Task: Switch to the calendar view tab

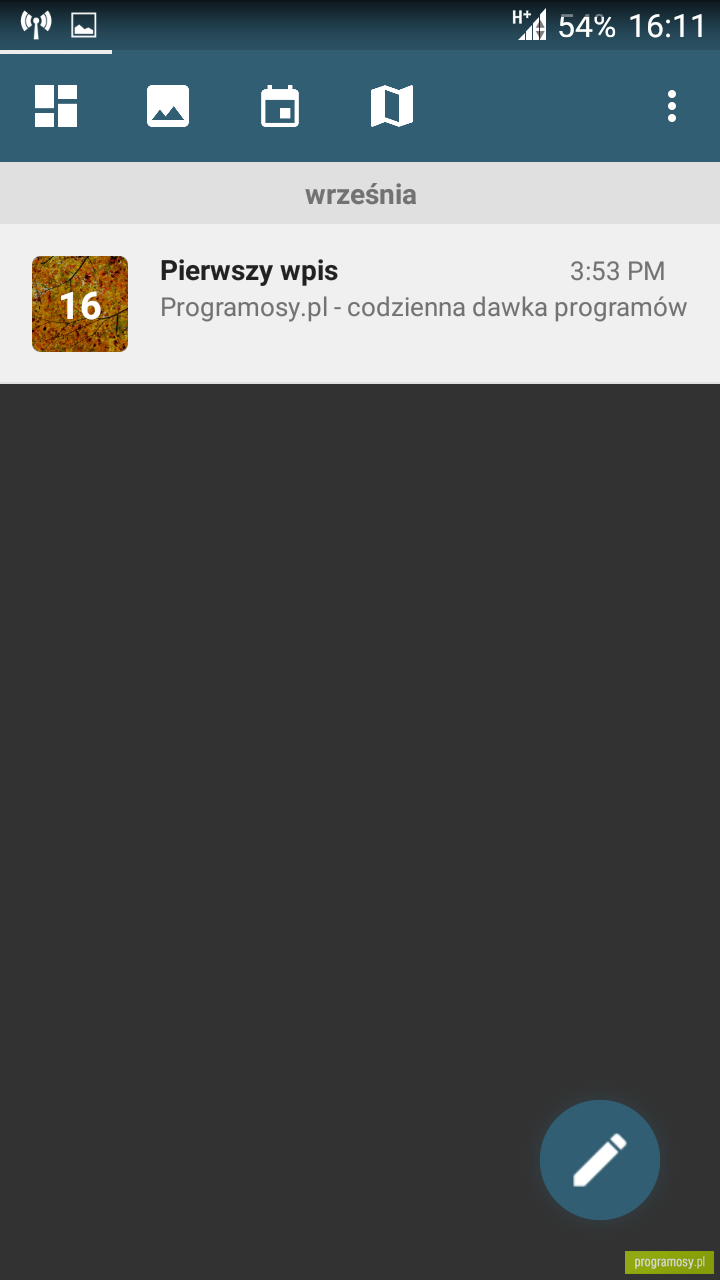Action: point(280,106)
